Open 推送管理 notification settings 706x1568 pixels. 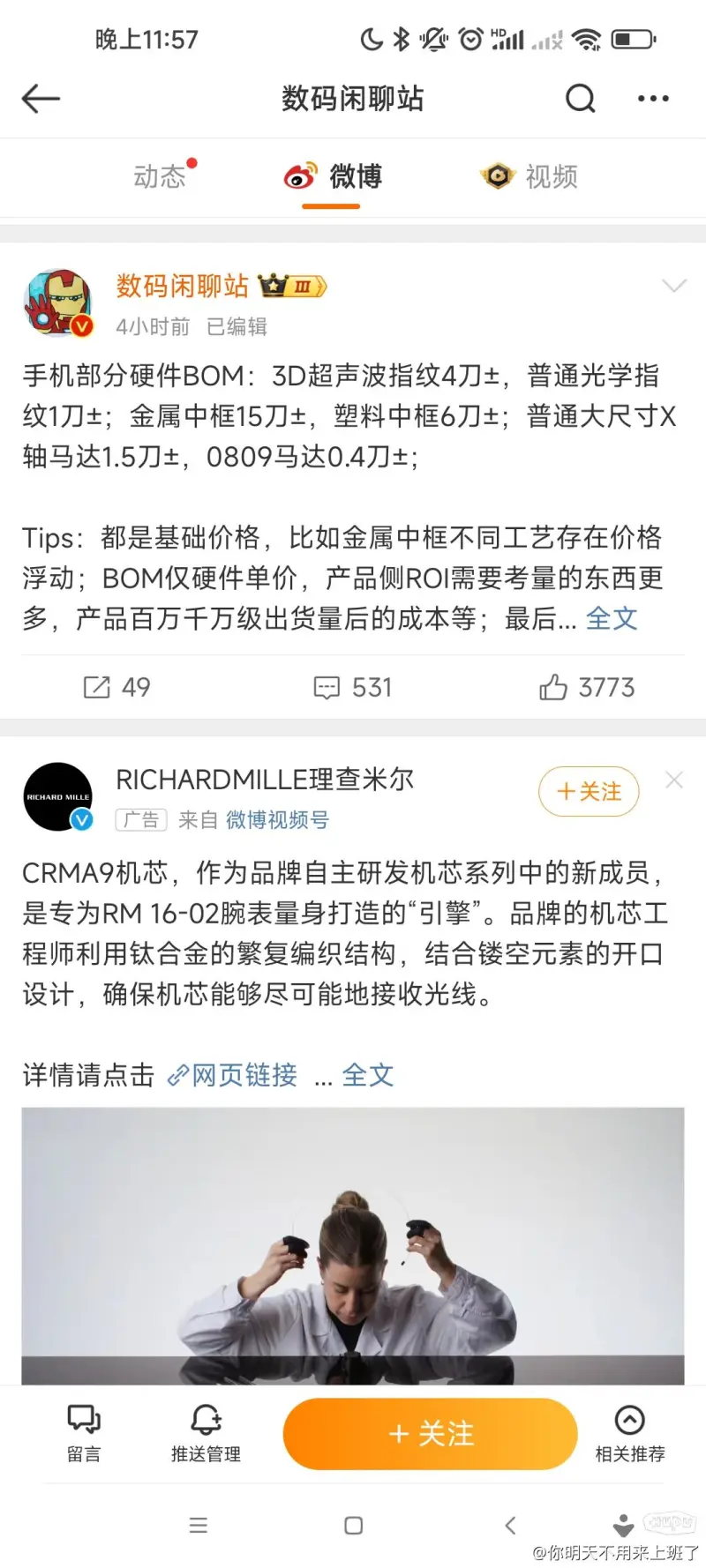pos(206,1435)
